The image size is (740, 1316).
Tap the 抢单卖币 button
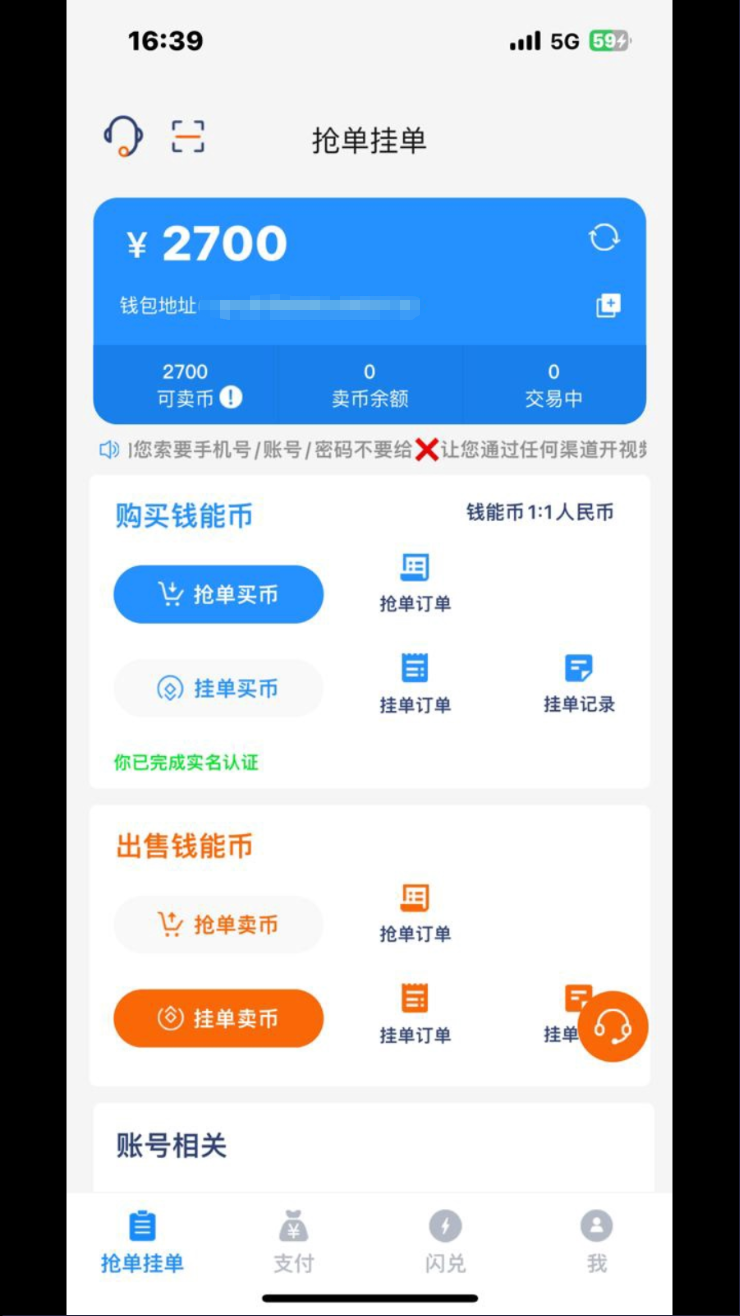(x=218, y=925)
